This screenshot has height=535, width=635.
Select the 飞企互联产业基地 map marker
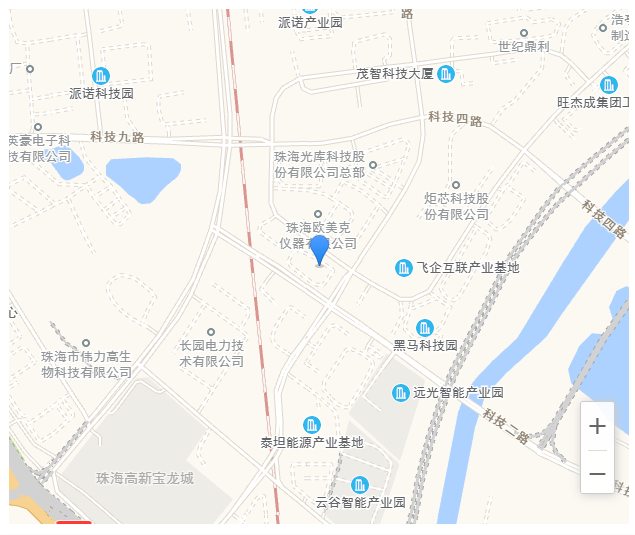pos(404,268)
